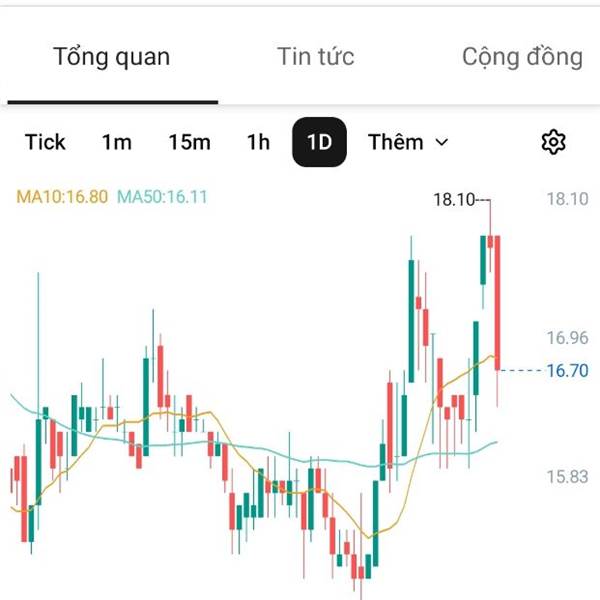Switch chart to 15m interval
The height and width of the screenshot is (600, 600).
tap(189, 142)
